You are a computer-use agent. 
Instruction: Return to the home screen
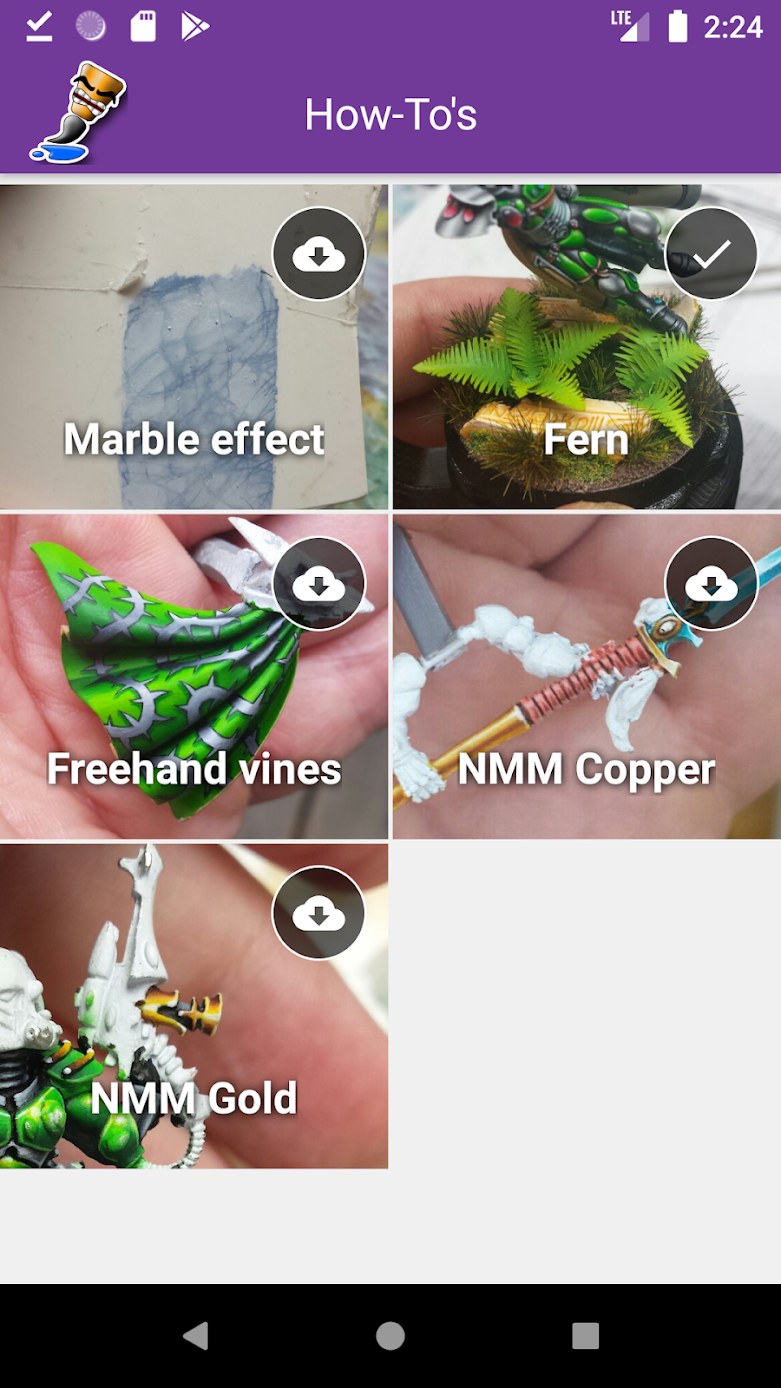point(390,1335)
